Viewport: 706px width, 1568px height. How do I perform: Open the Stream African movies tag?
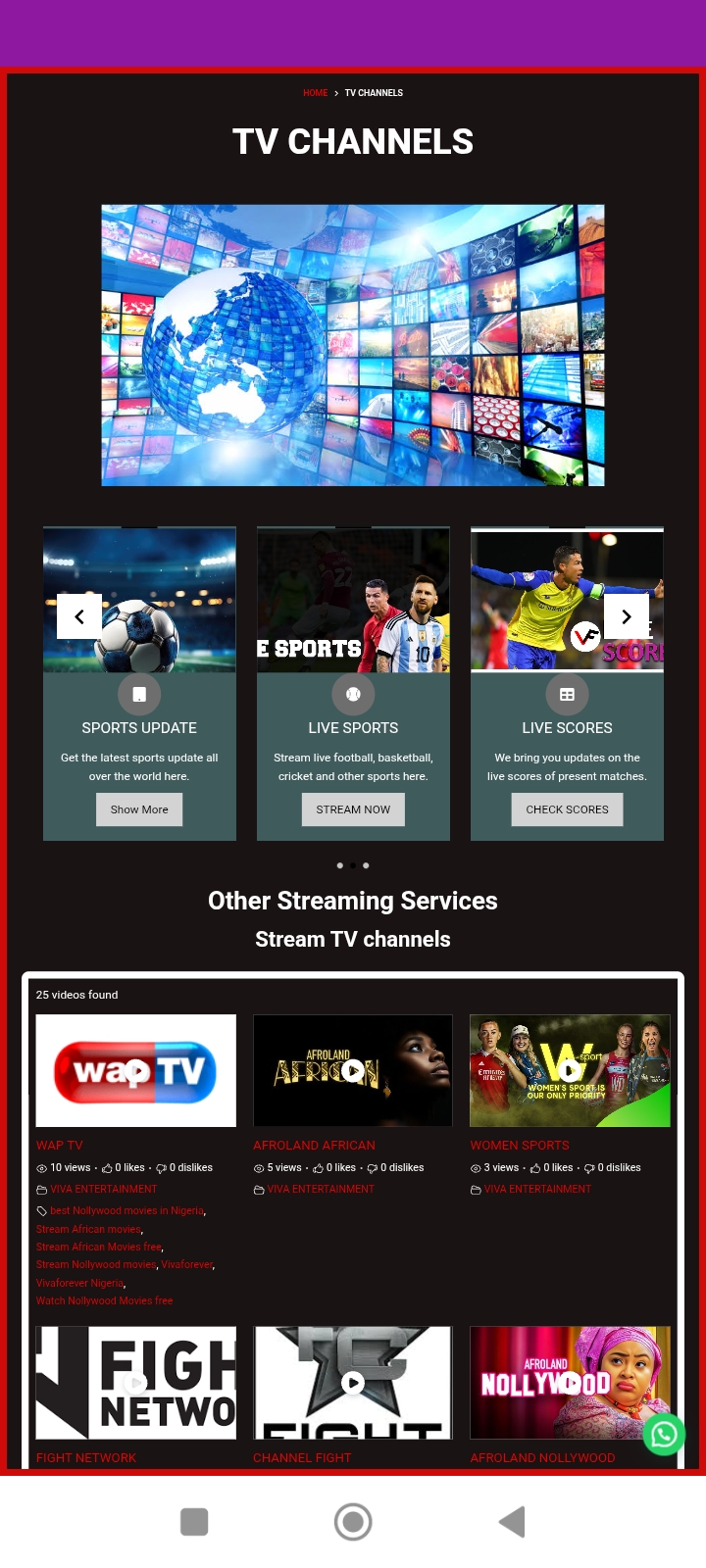click(88, 1229)
